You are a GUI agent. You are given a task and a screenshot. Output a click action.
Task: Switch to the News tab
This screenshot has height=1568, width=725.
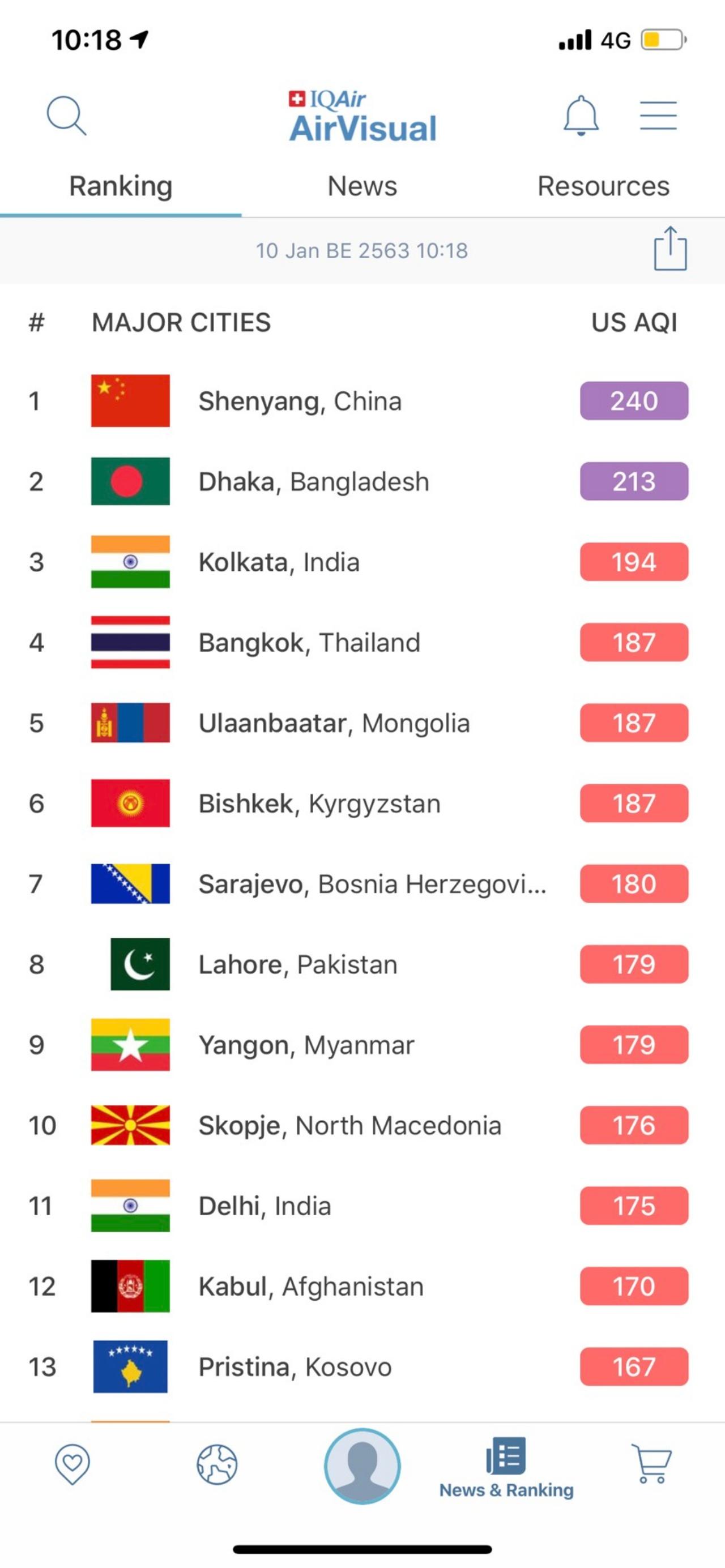362,186
